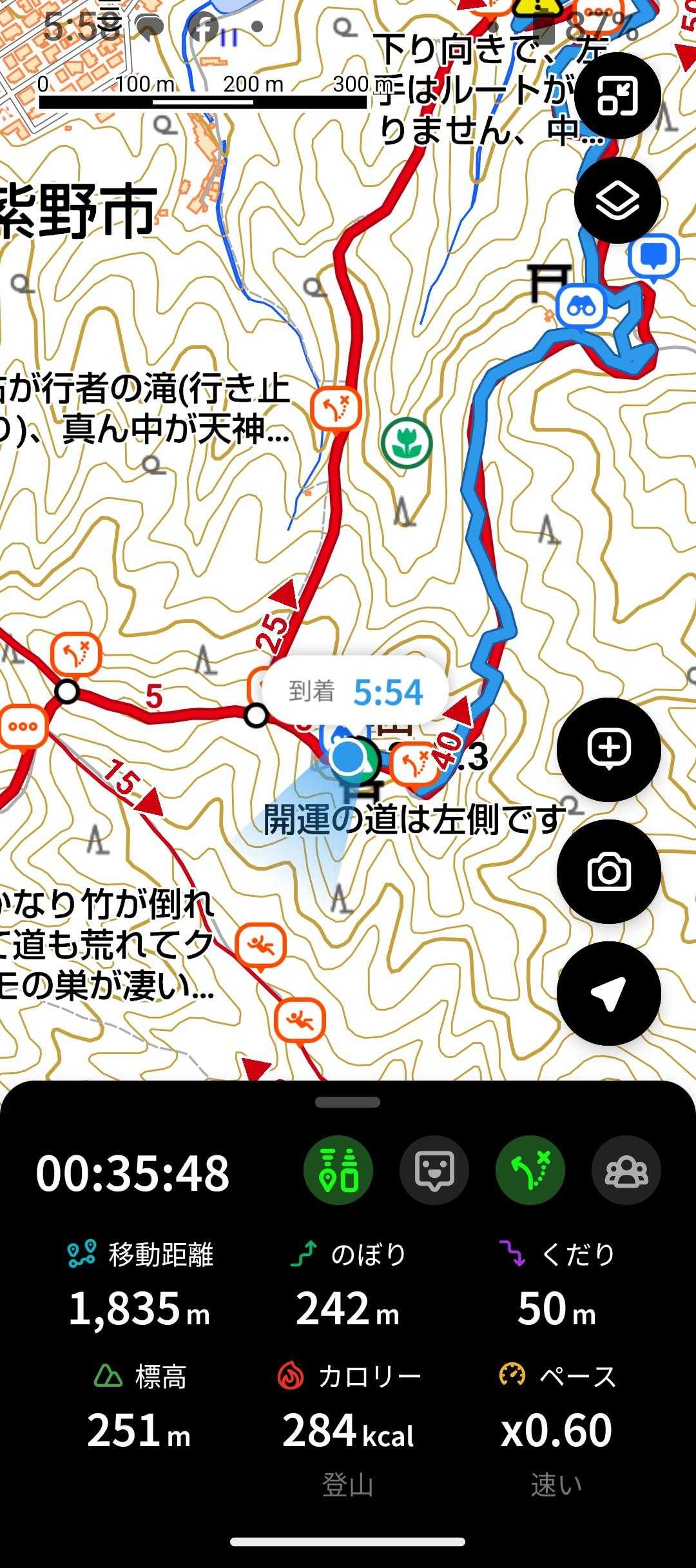Tap the minimize map view button
This screenshot has width=696, height=1568.
click(617, 96)
